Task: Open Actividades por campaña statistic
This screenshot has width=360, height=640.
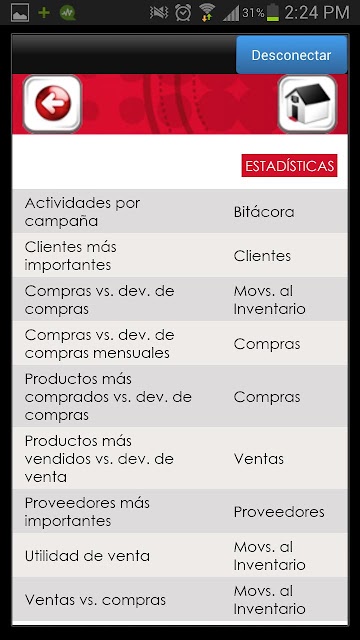Action: (180, 211)
